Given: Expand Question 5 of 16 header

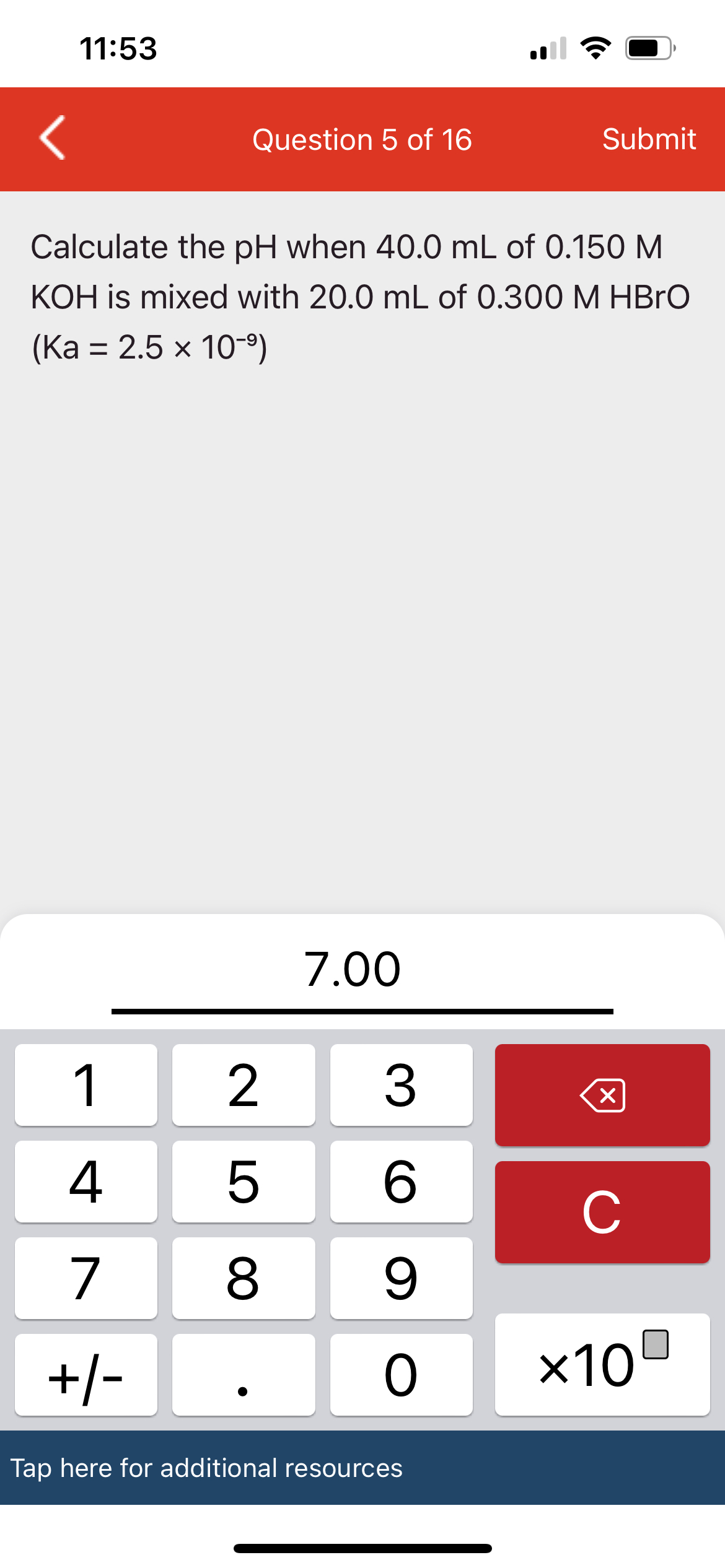Looking at the screenshot, I should (362, 139).
